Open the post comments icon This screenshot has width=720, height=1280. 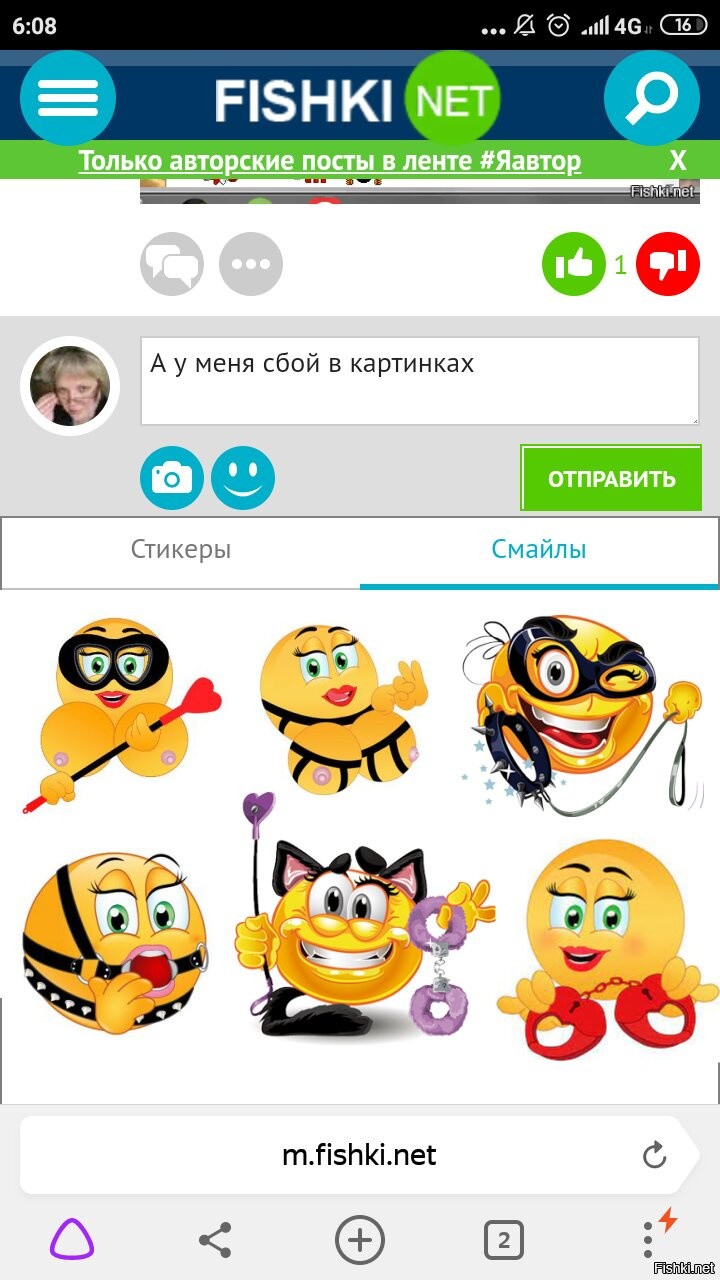click(172, 264)
